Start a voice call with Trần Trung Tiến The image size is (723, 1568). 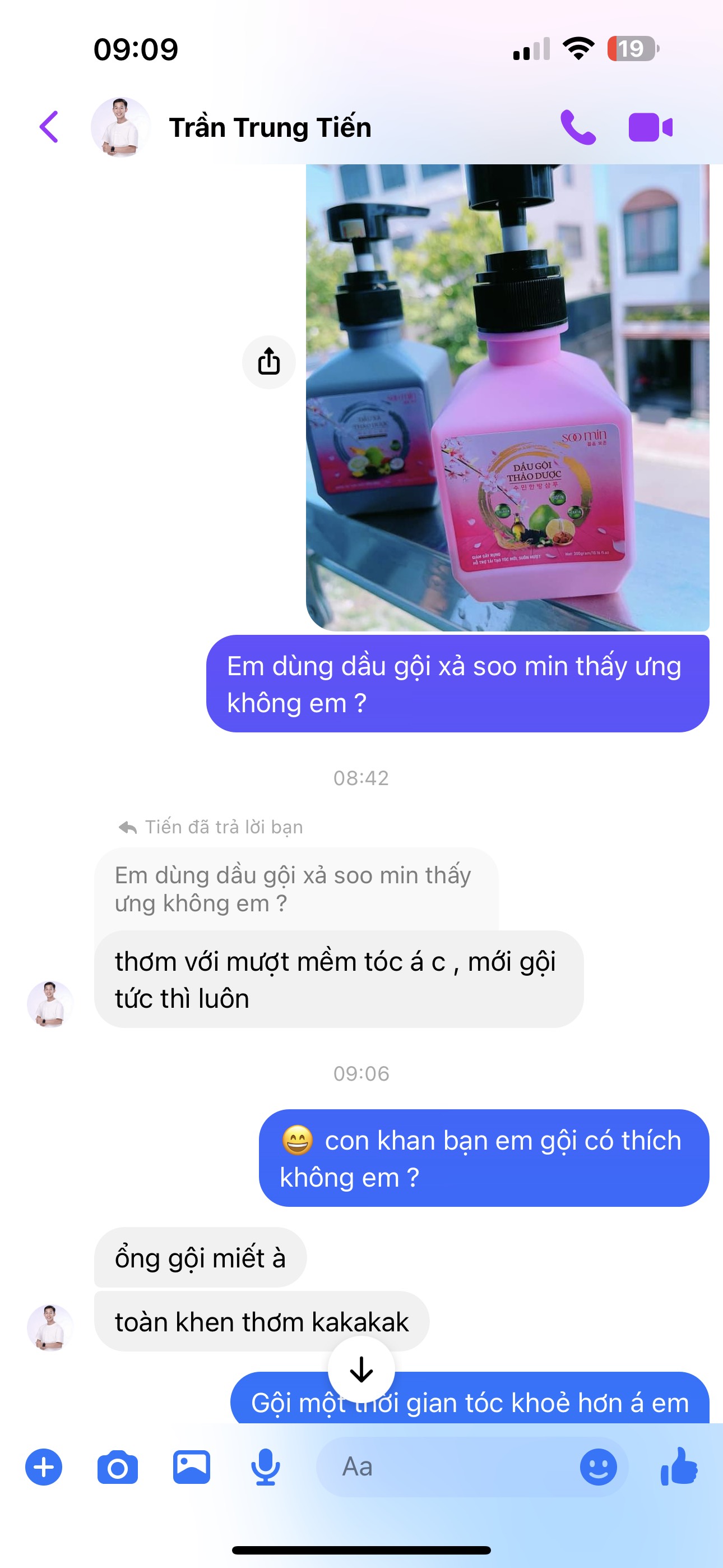(x=577, y=127)
